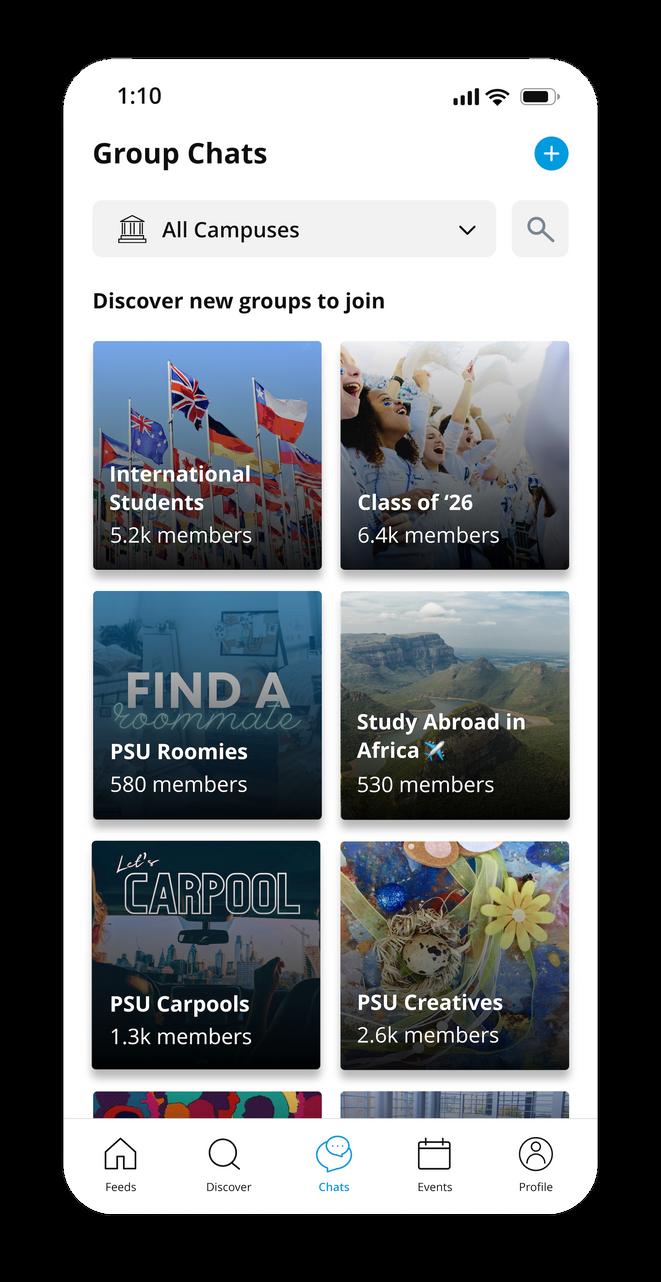The height and width of the screenshot is (1282, 661).
Task: Open the Class of '26 group
Action: [454, 455]
